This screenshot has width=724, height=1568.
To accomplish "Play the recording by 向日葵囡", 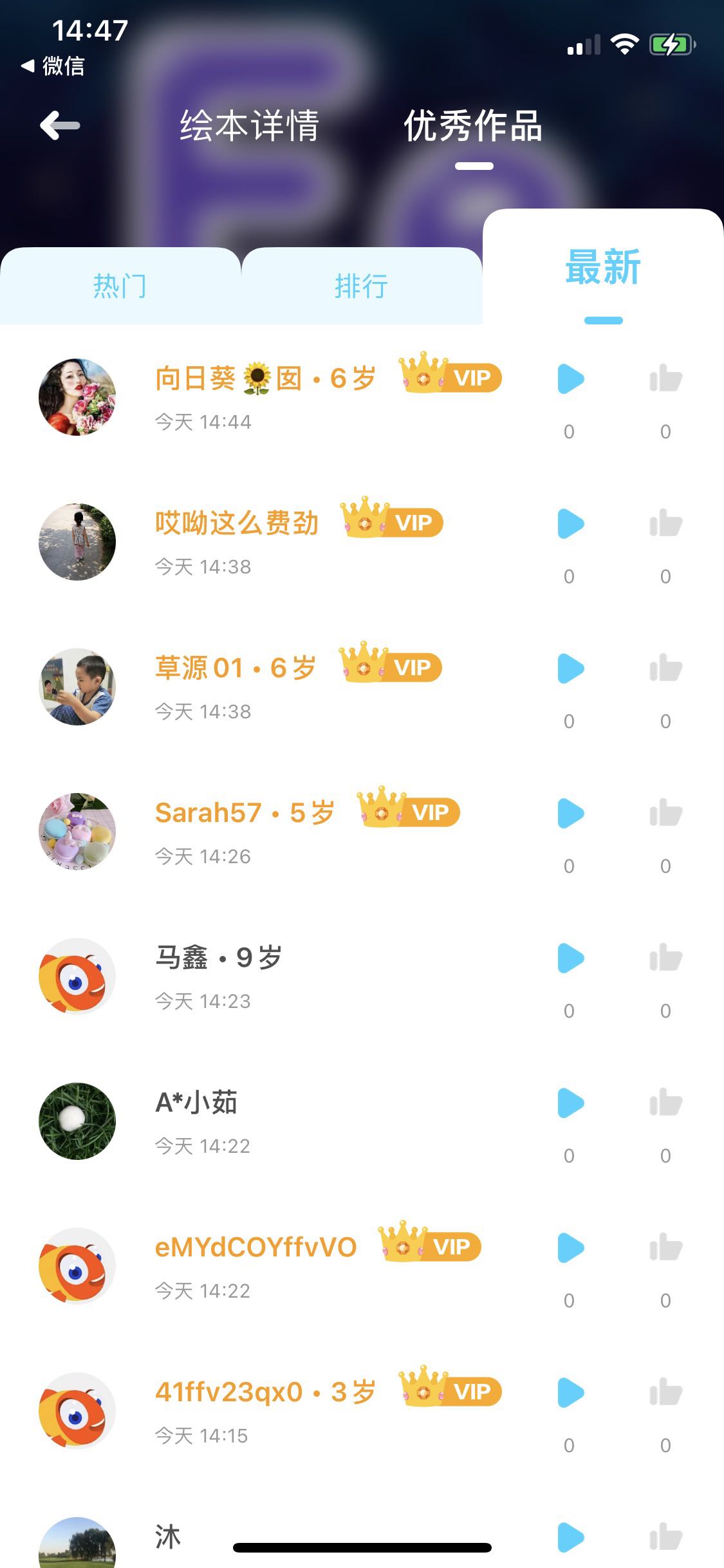I will click(x=570, y=378).
